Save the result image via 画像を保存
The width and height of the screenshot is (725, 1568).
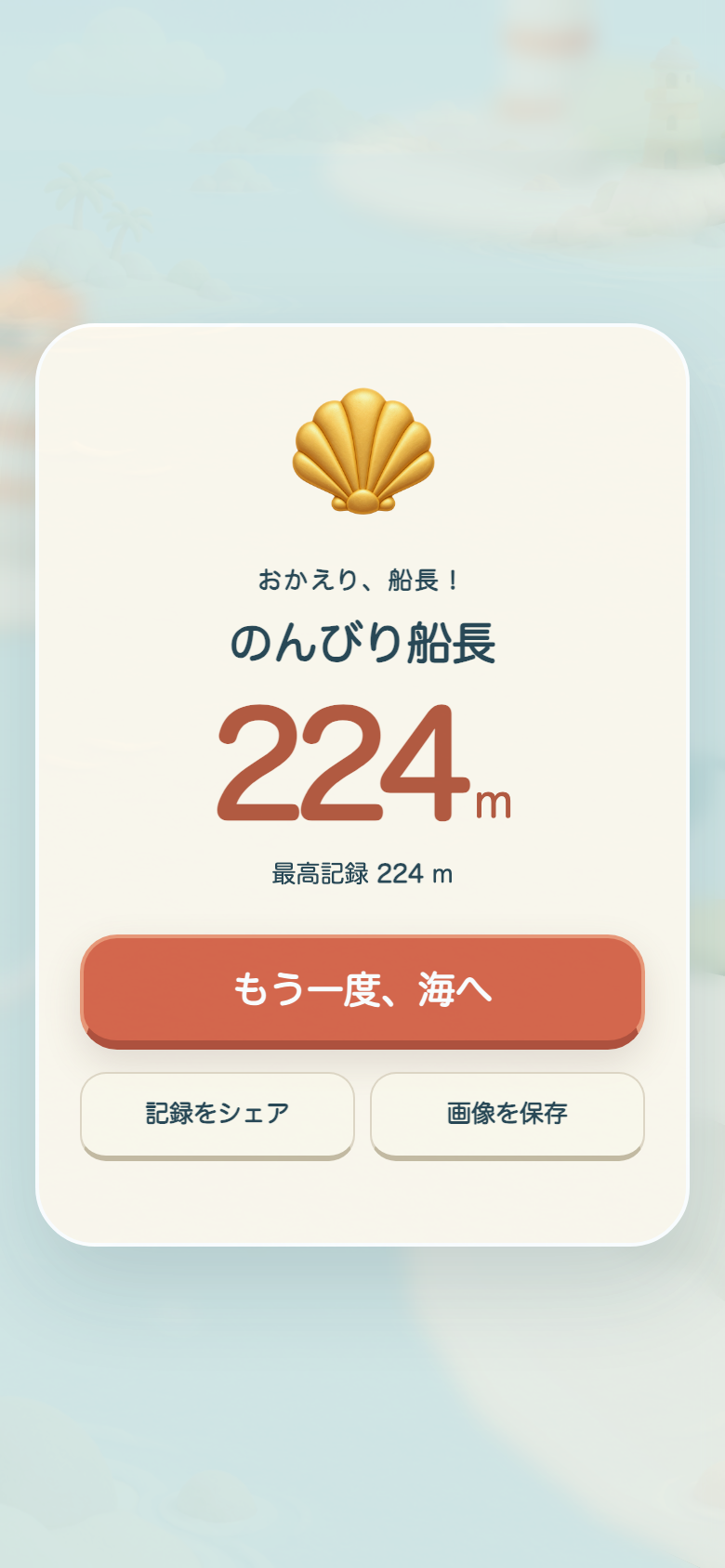coord(507,1115)
